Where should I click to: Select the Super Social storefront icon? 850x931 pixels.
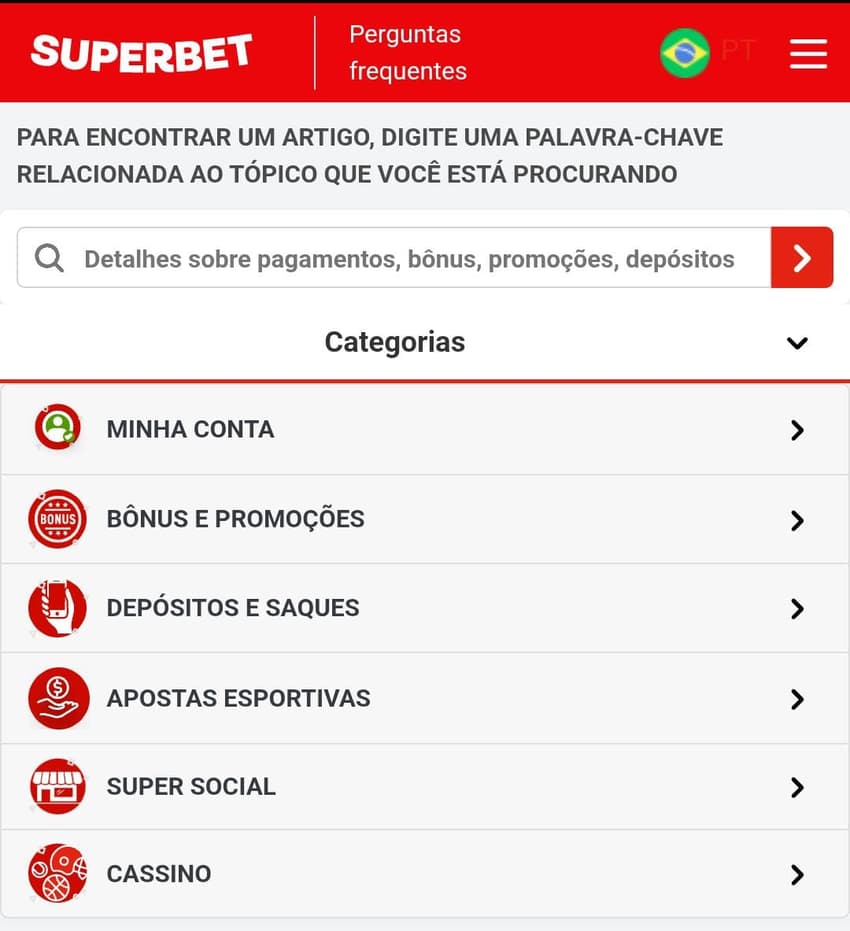58,786
